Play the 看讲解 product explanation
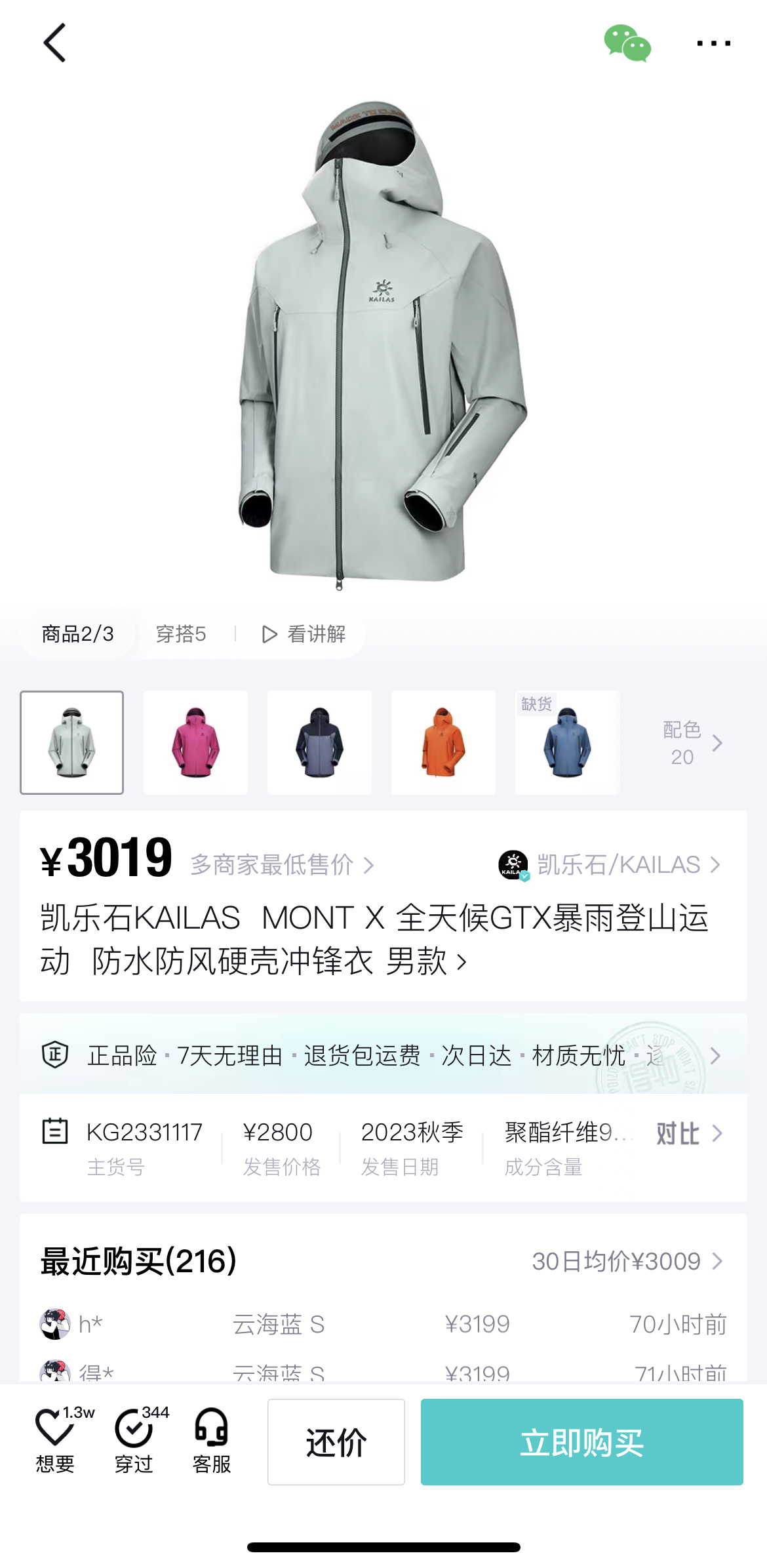Screen dimensions: 767x1568 304,634
